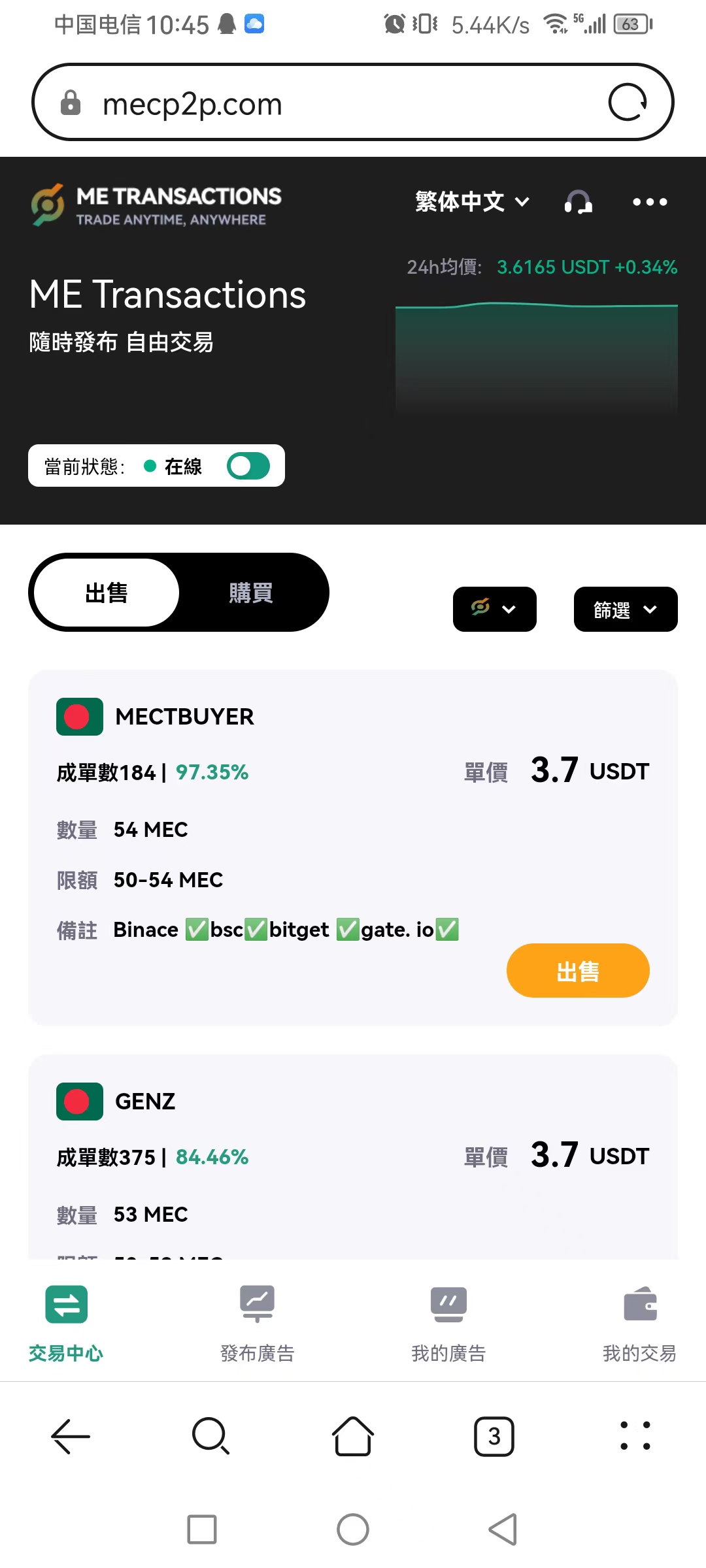Contact support via the headset icon

(x=578, y=202)
